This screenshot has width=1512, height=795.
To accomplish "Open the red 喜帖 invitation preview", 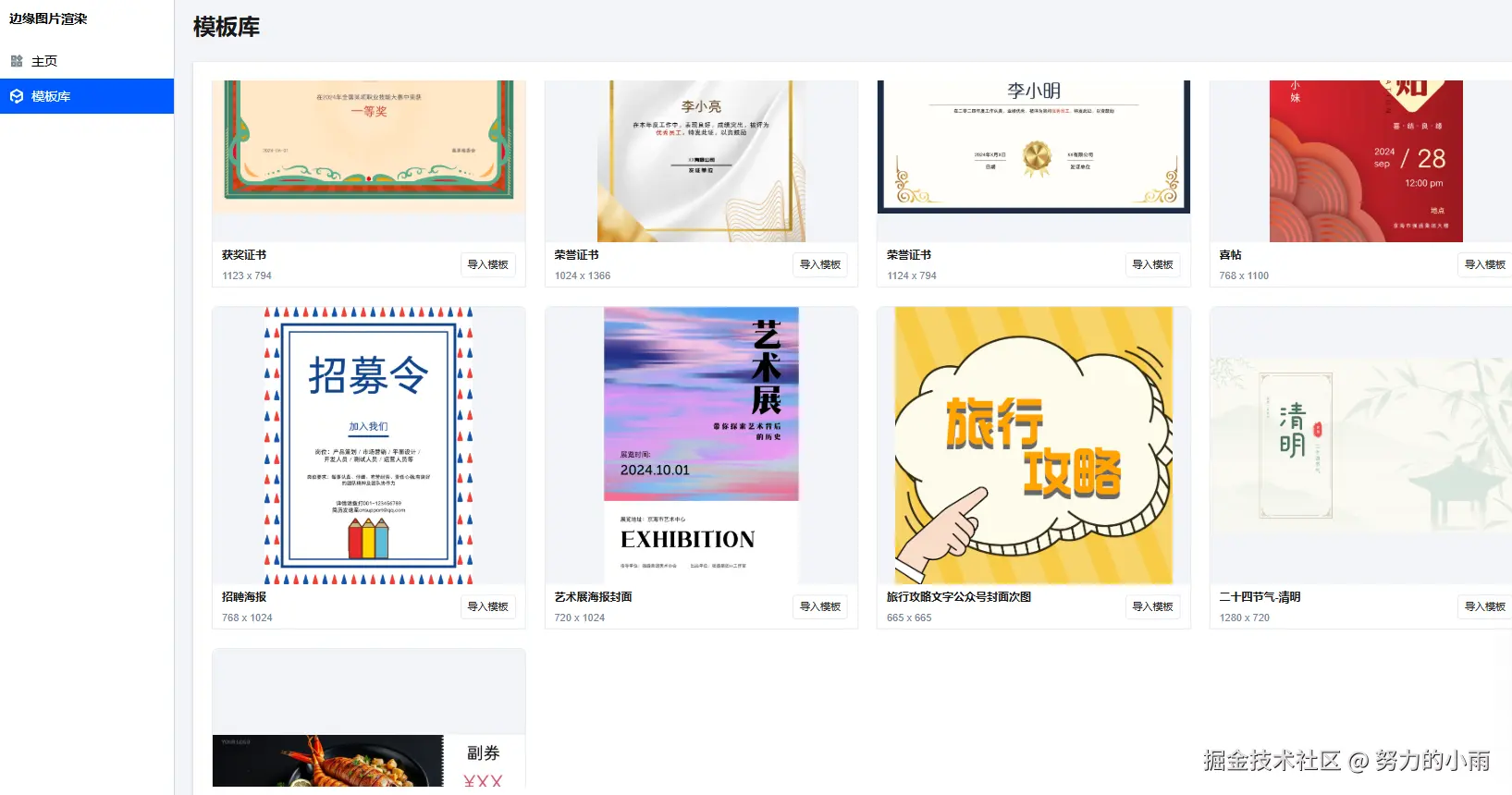I will coord(1365,161).
